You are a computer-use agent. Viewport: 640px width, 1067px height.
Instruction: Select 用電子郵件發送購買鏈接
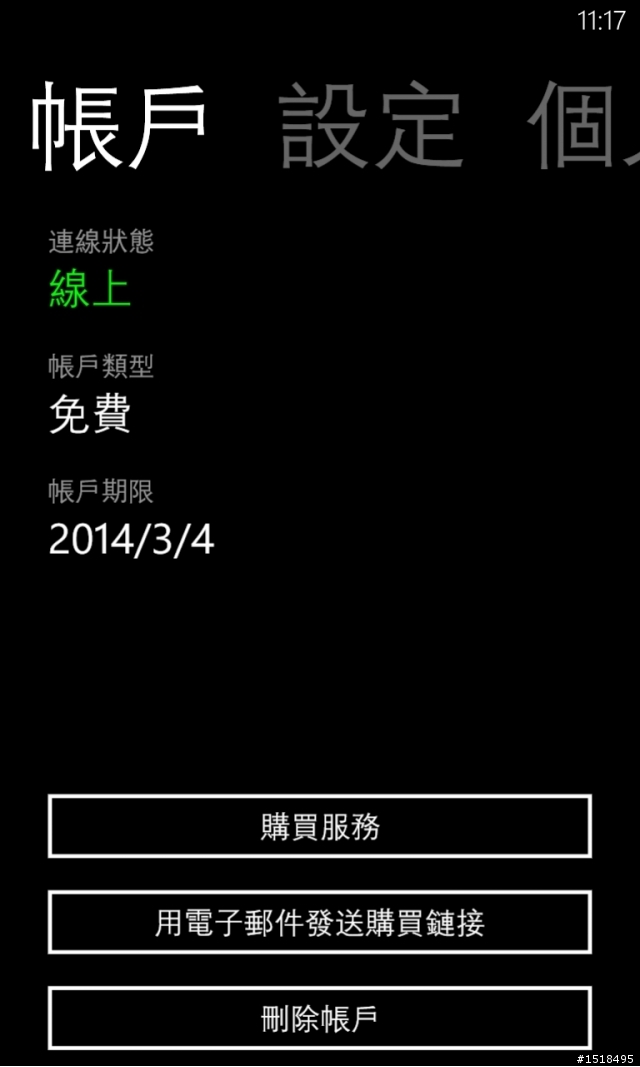[320, 922]
